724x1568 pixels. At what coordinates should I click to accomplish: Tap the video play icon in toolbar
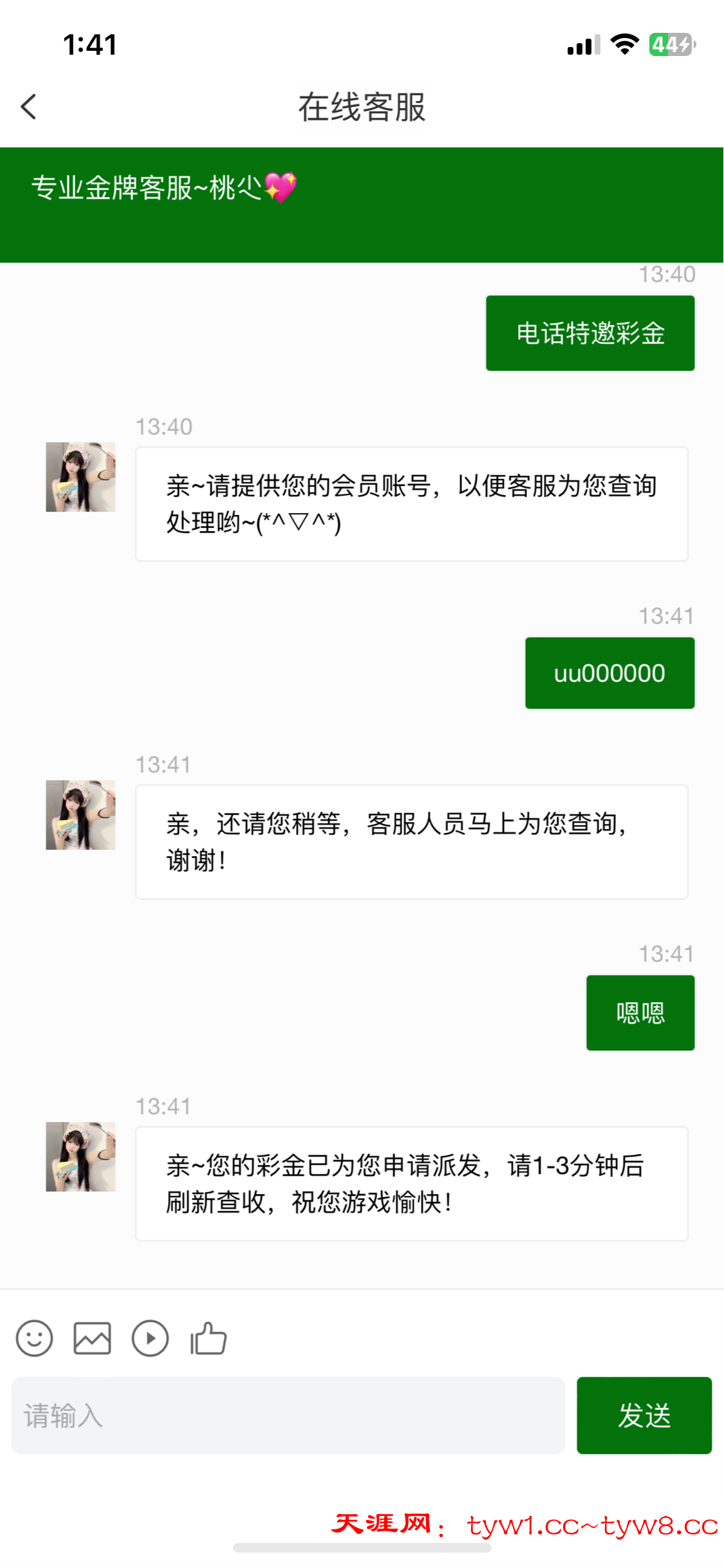click(150, 1339)
